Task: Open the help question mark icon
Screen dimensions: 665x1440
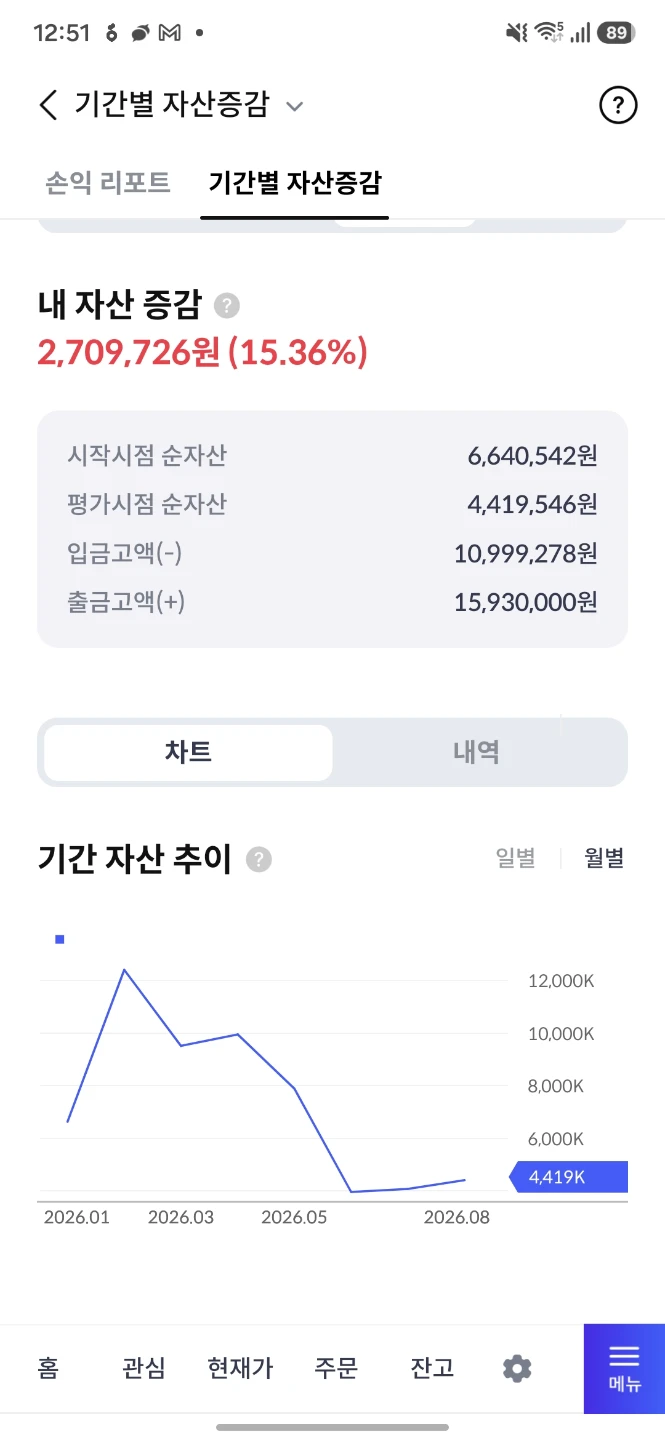Action: pyautogui.click(x=618, y=105)
